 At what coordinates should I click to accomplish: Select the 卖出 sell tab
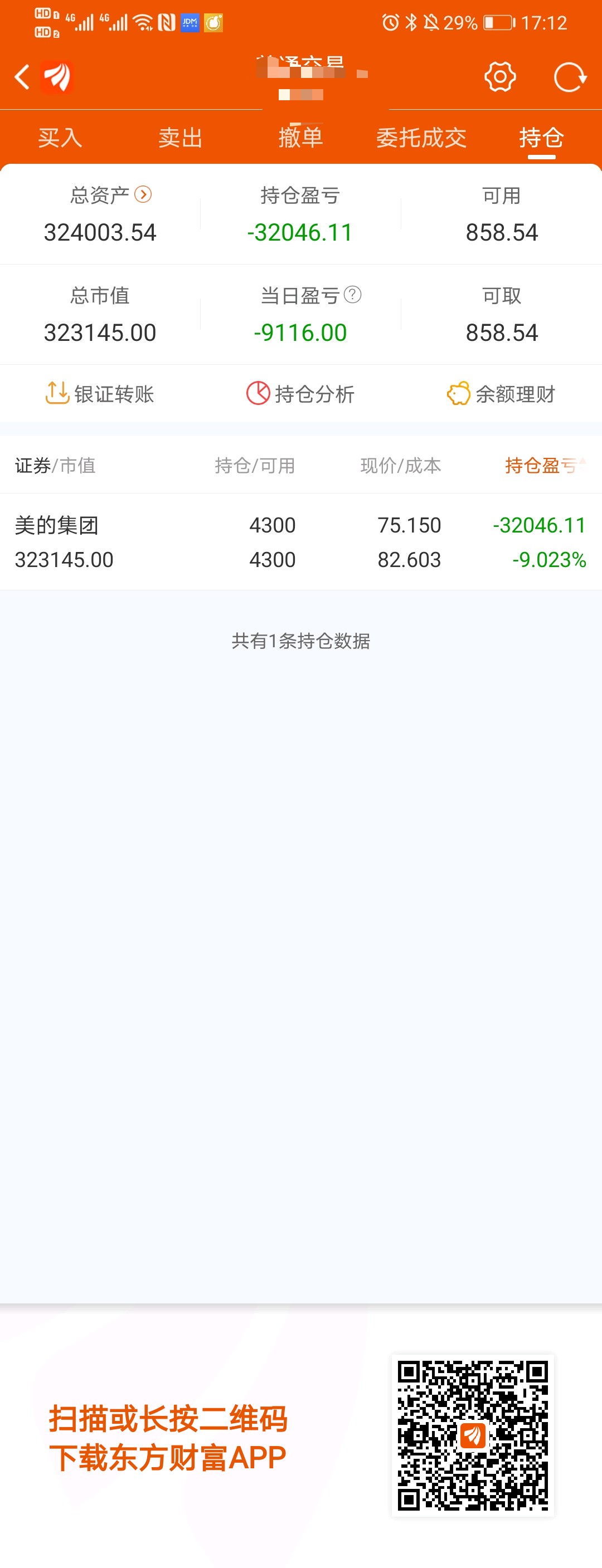[x=181, y=138]
